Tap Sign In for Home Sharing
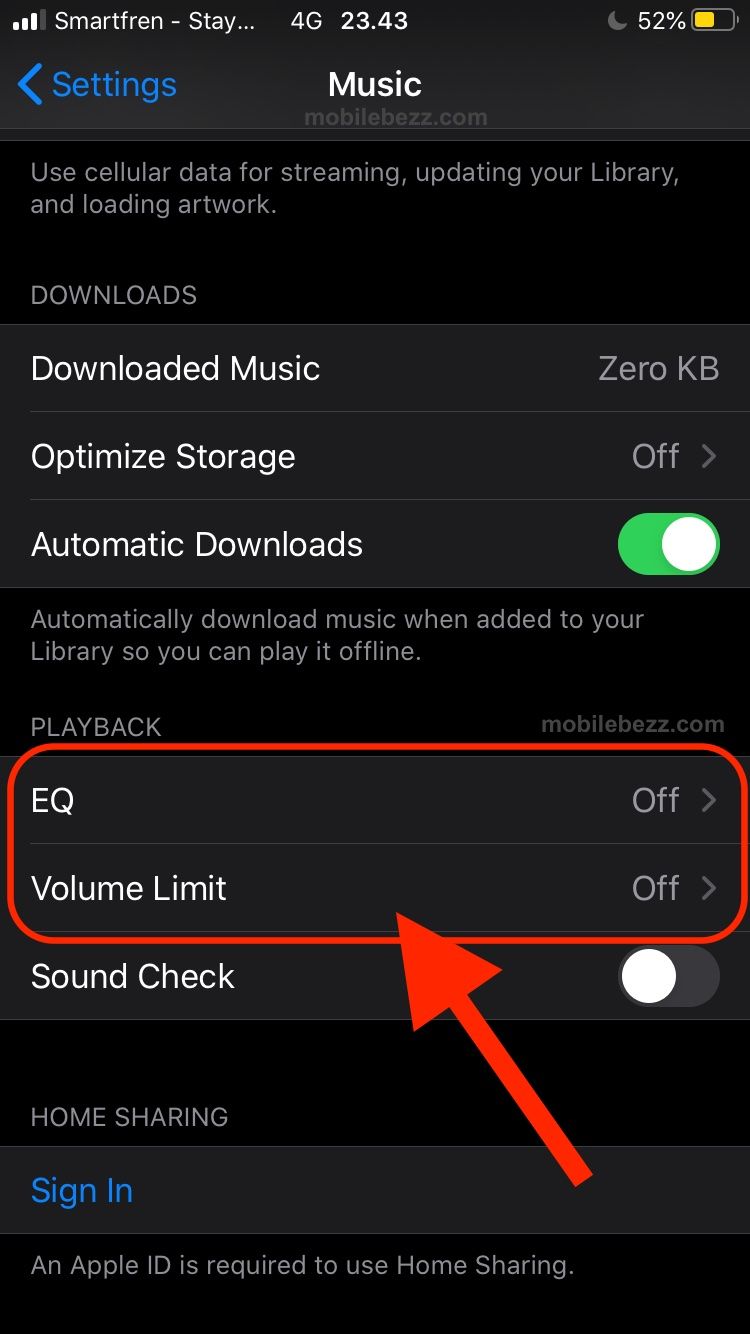The image size is (750, 1334). pyautogui.click(x=82, y=1190)
